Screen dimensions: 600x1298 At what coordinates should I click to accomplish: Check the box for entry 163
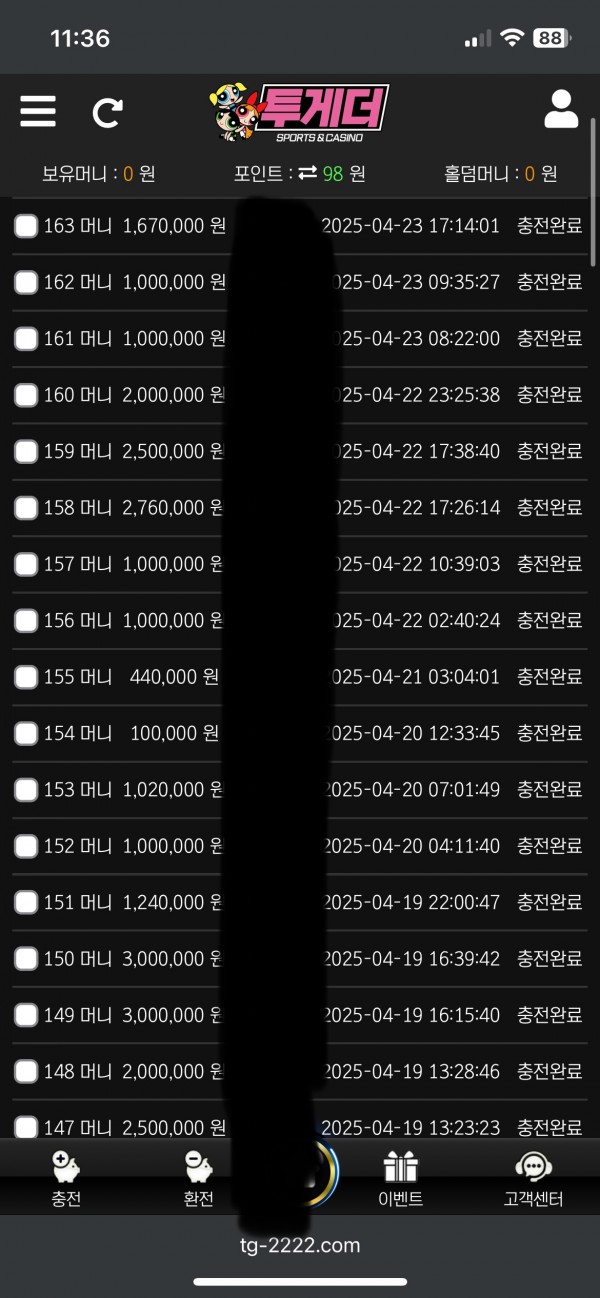point(26,226)
